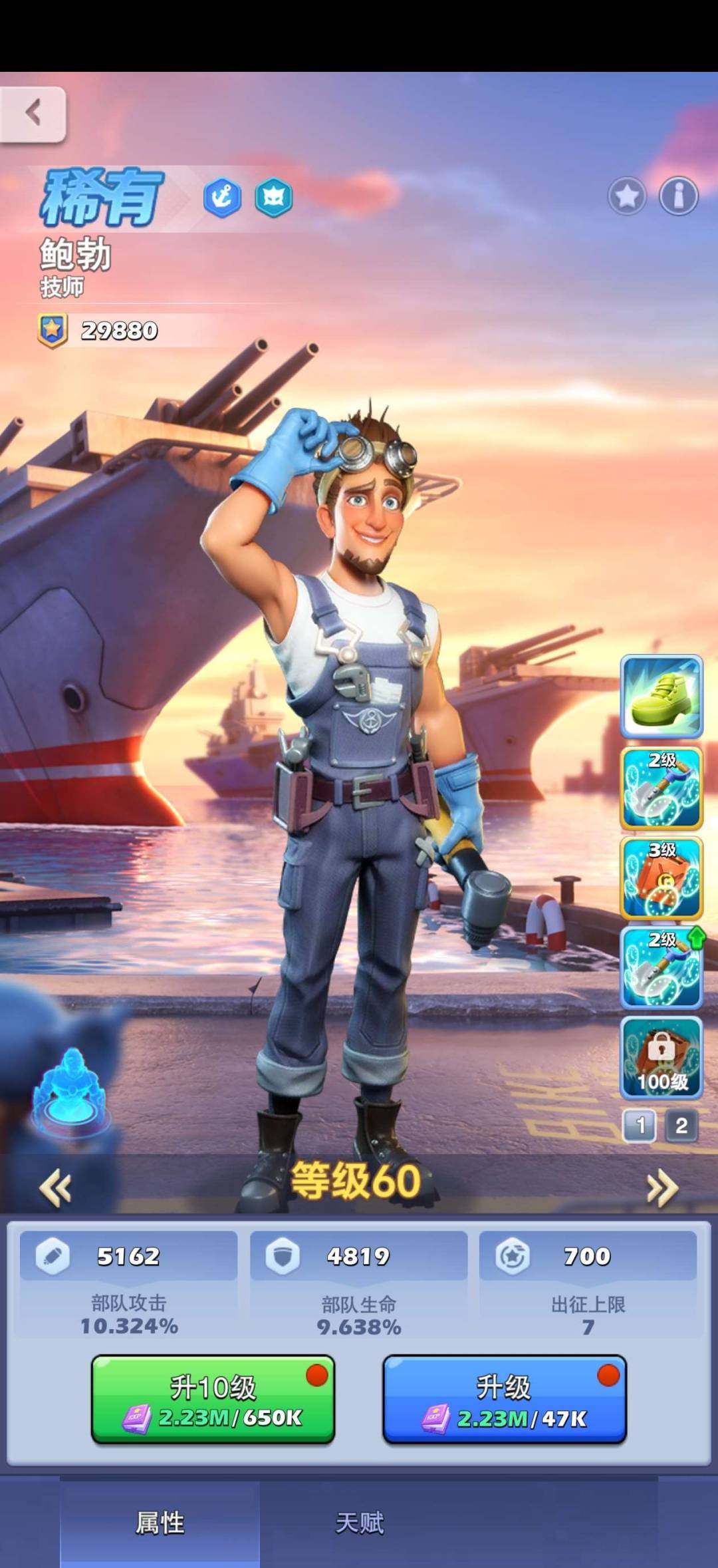This screenshot has width=718, height=1568.
Task: Select the 属性 tab
Action: [x=160, y=1522]
